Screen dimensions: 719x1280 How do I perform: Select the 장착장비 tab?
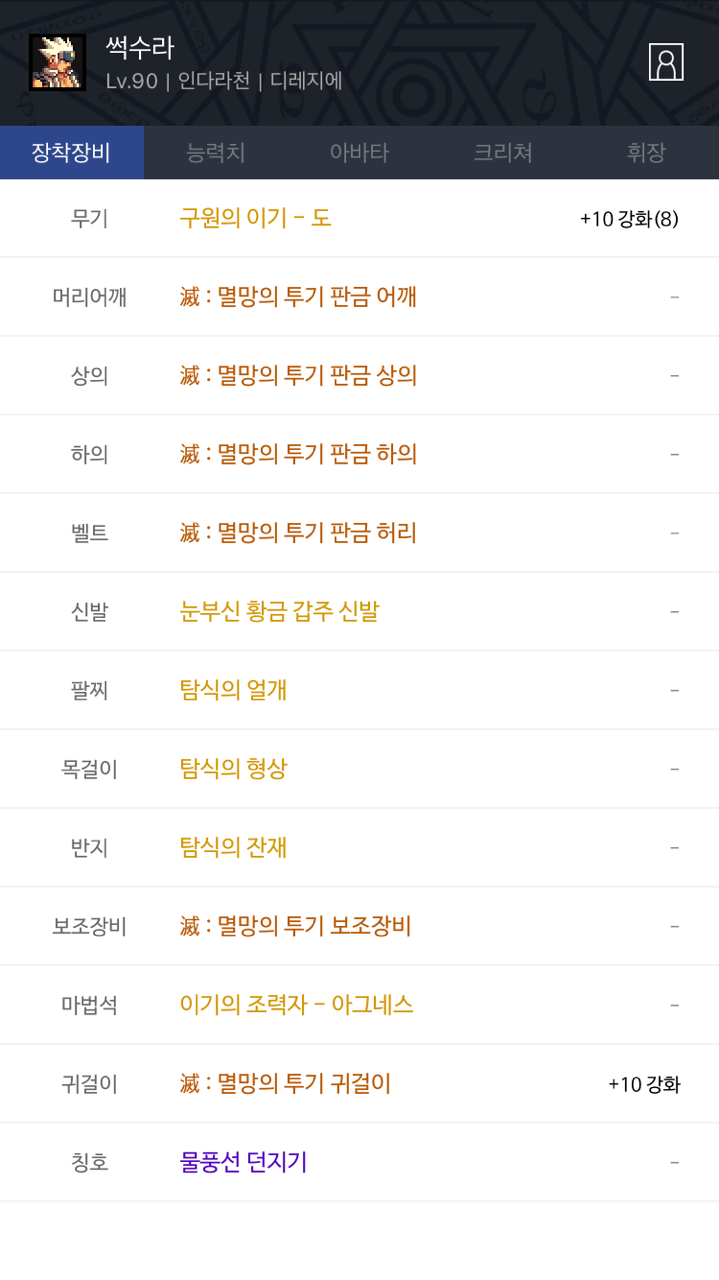[72, 153]
